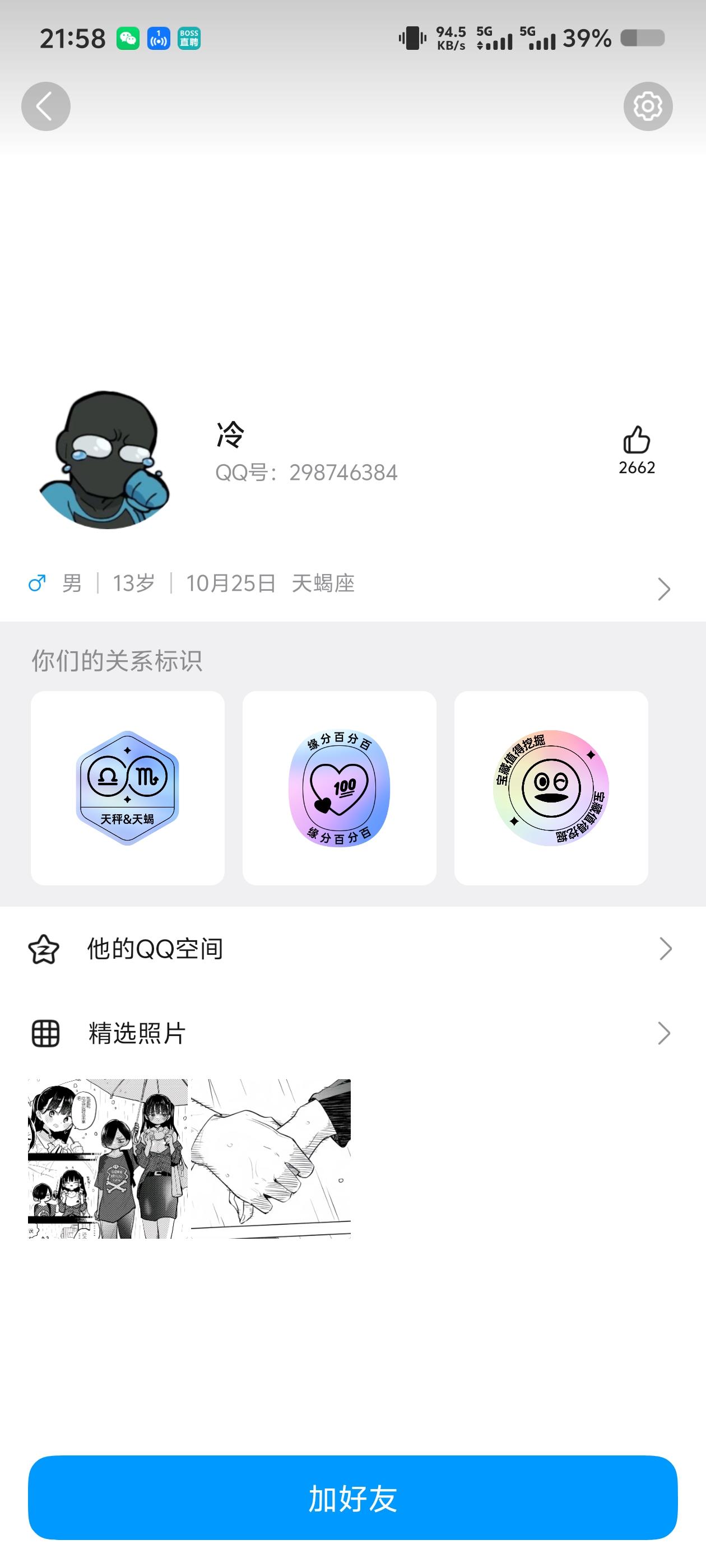Tap the back arrow to return
Screen dimensions: 706x1568
click(45, 105)
